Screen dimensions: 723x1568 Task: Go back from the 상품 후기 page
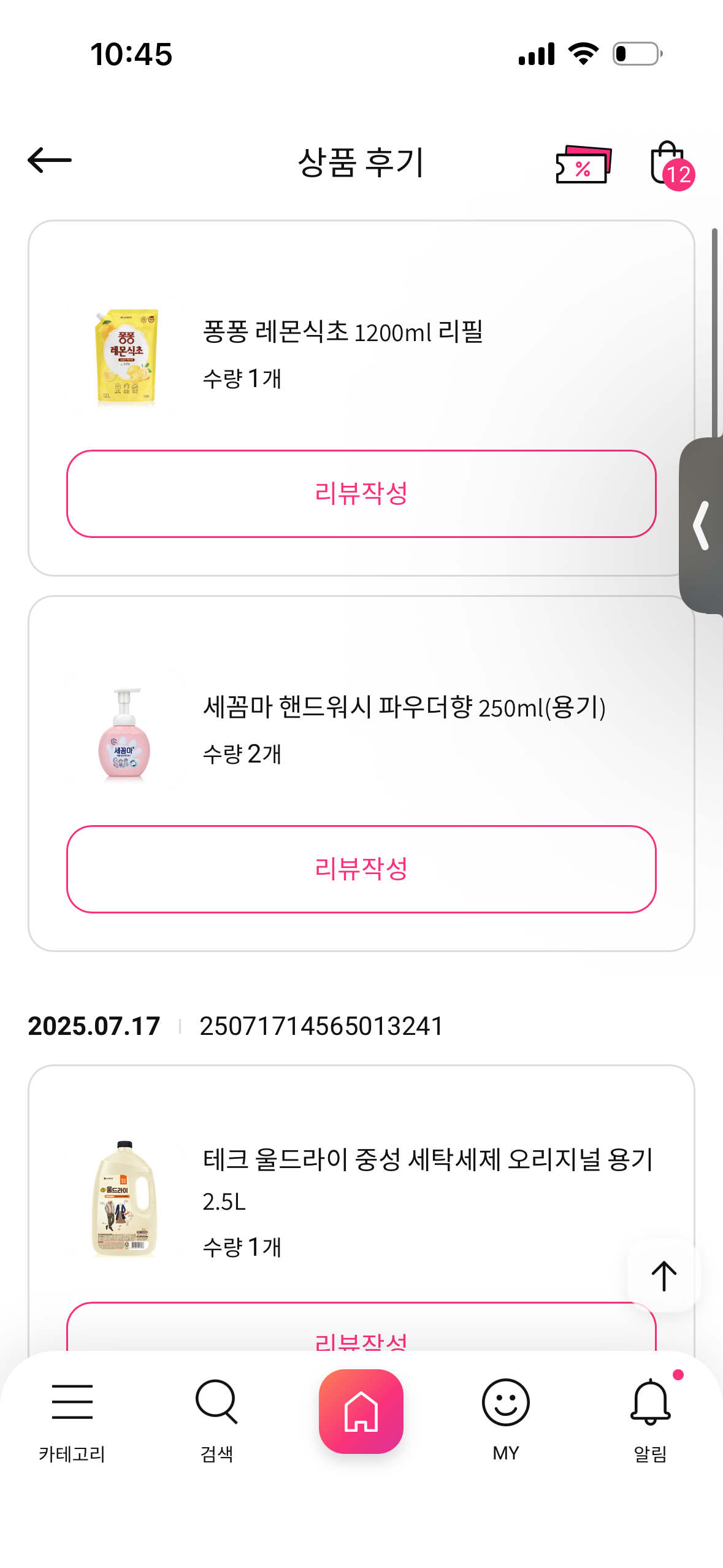click(x=50, y=161)
